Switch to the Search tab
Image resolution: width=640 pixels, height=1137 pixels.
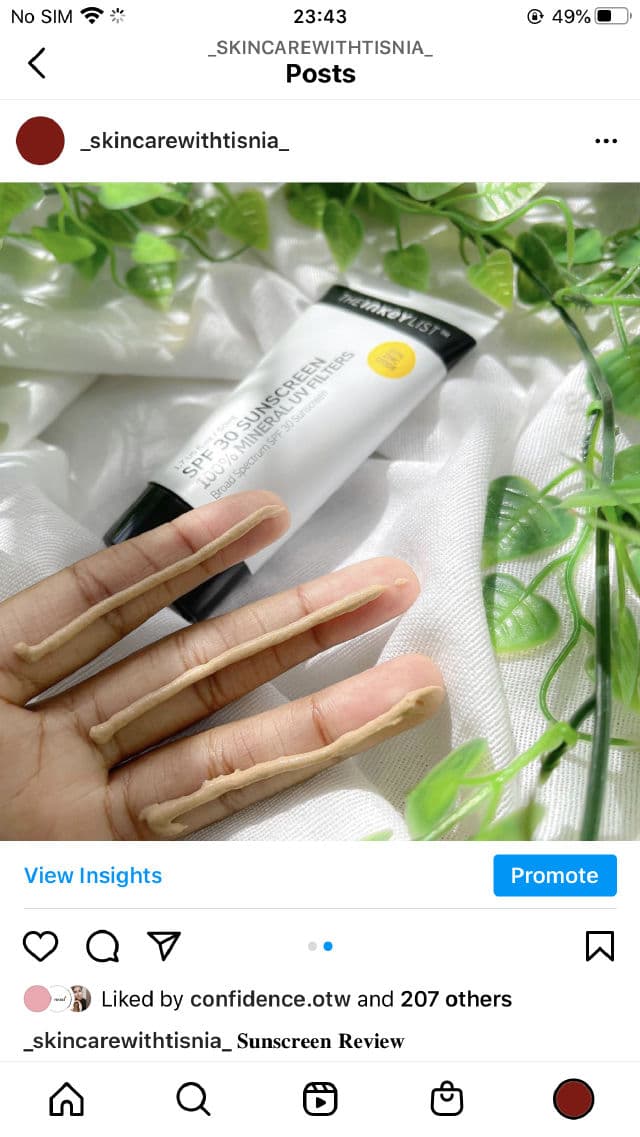pos(193,1099)
